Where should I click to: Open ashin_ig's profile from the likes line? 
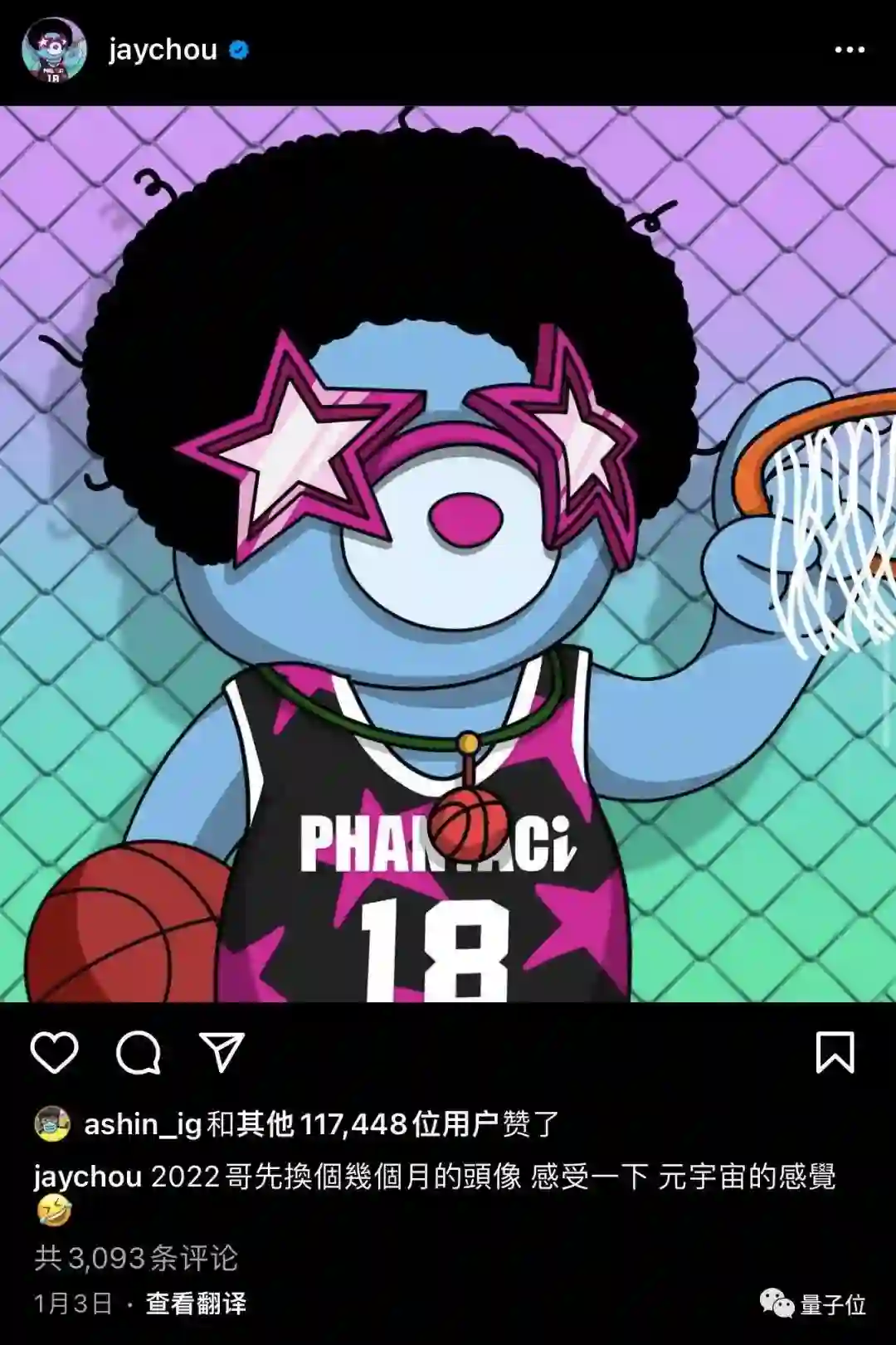click(143, 1124)
